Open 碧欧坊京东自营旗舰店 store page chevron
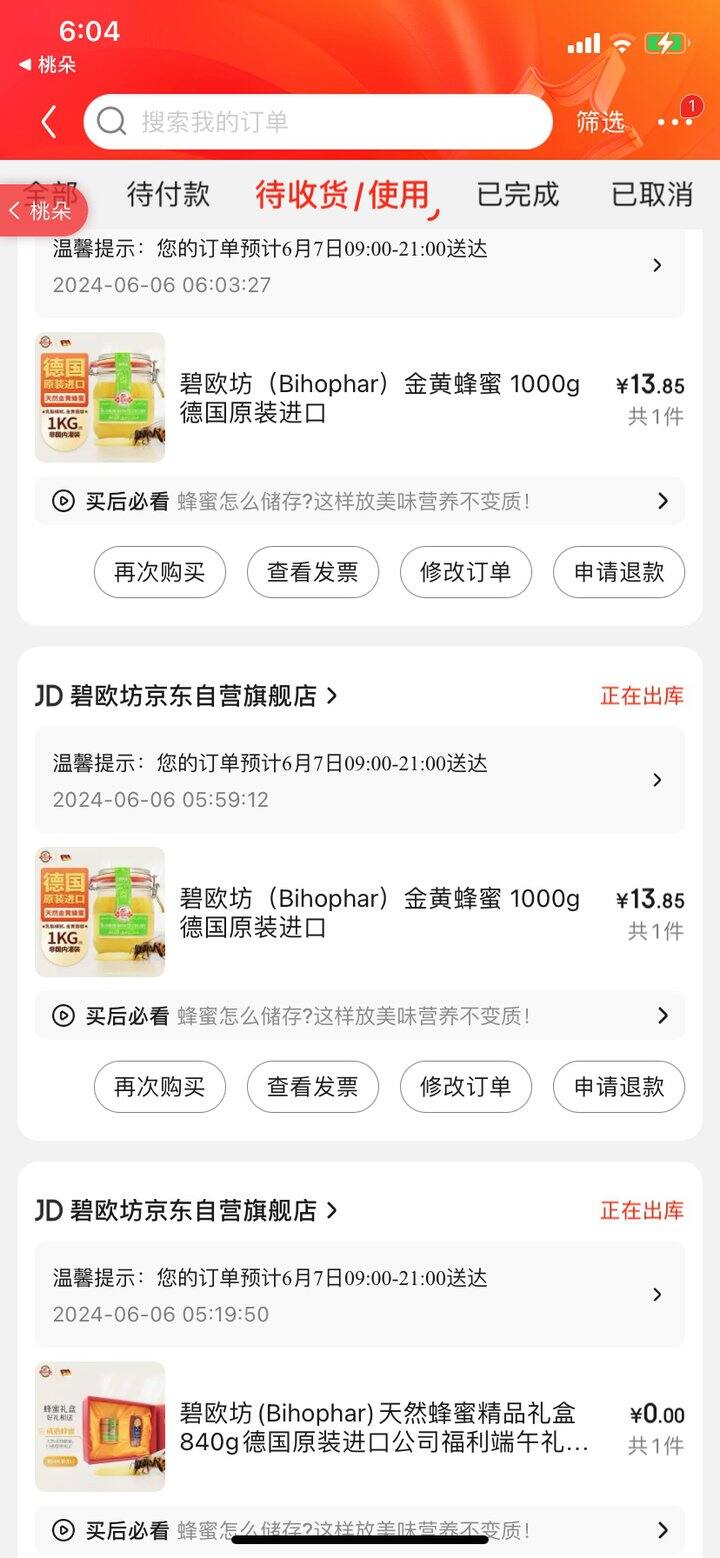The height and width of the screenshot is (1558, 720). coord(335,696)
